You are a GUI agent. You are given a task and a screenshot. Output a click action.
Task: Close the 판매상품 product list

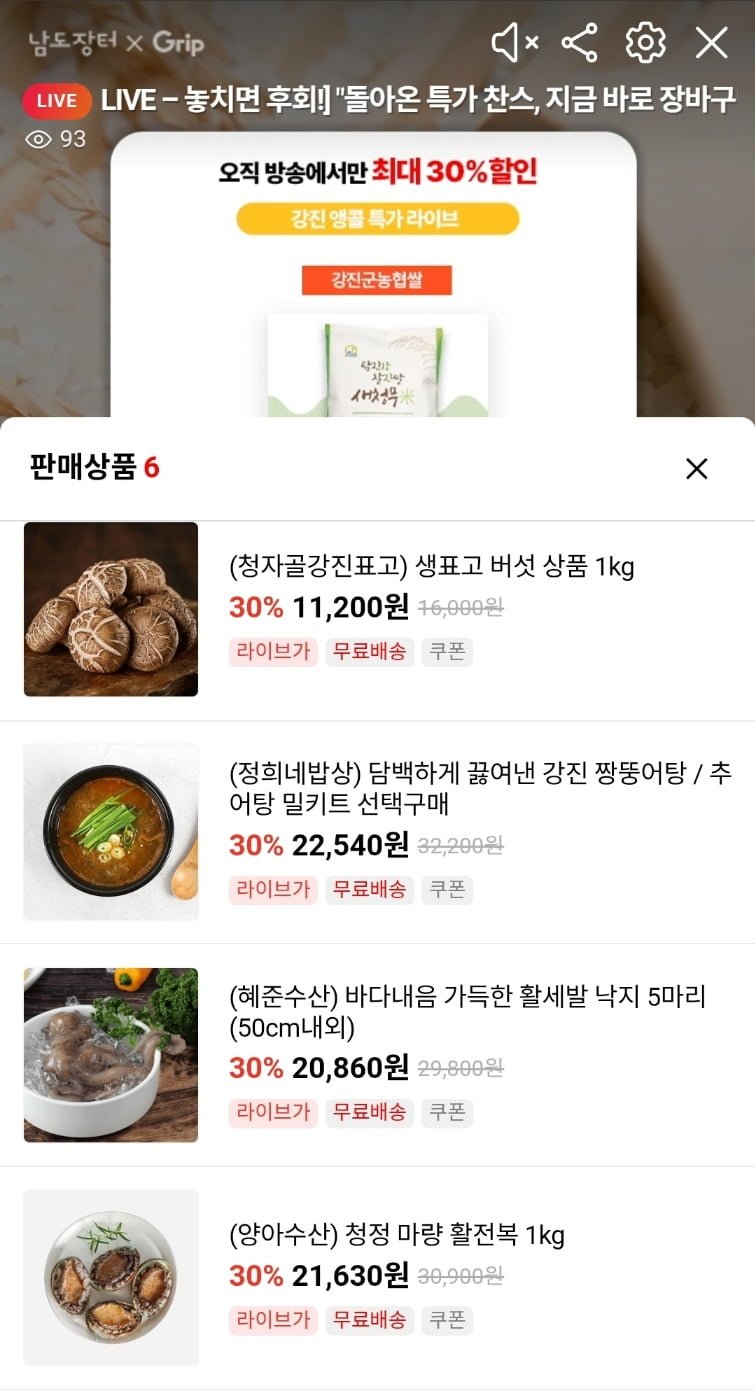[696, 468]
